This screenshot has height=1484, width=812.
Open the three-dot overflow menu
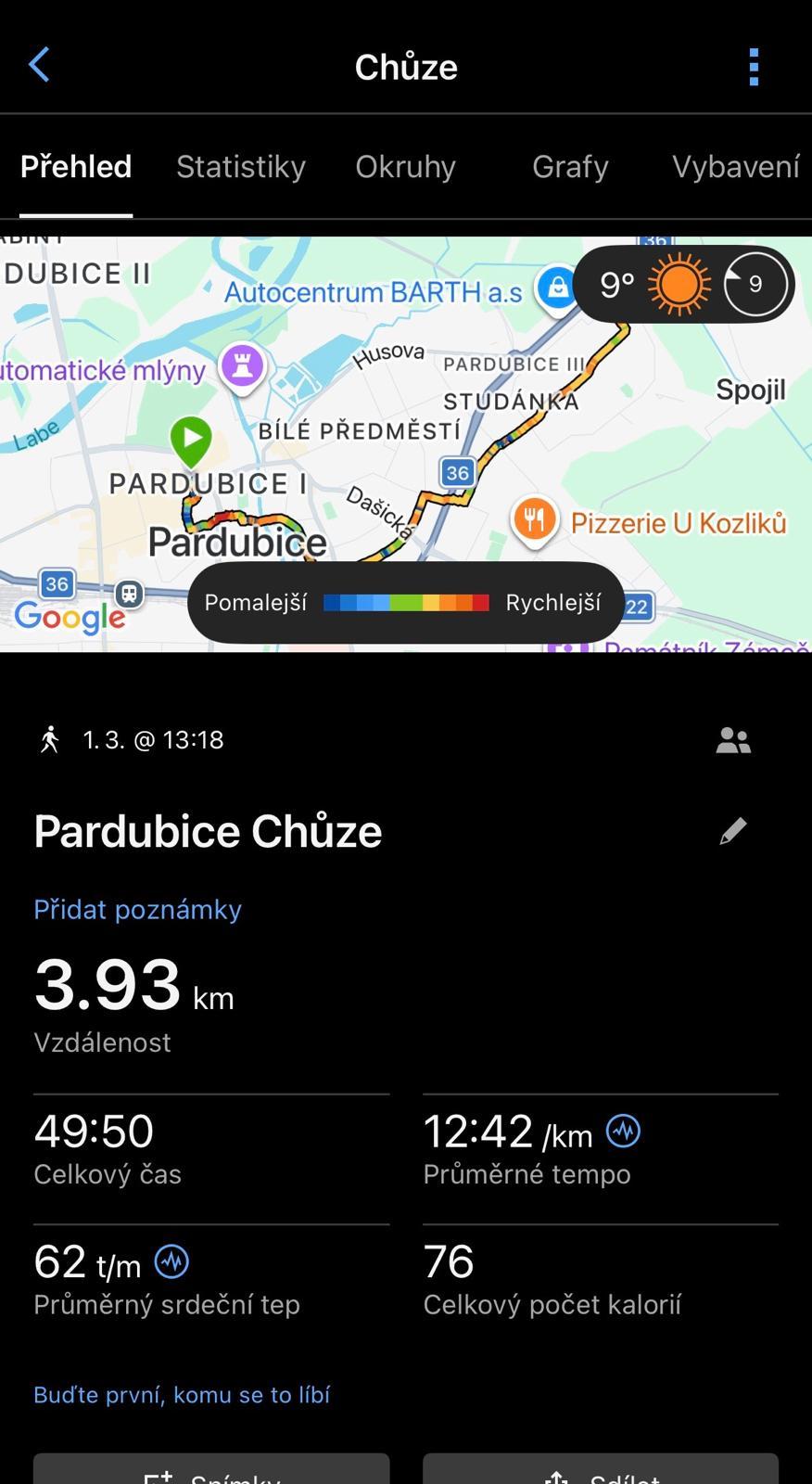point(754,67)
